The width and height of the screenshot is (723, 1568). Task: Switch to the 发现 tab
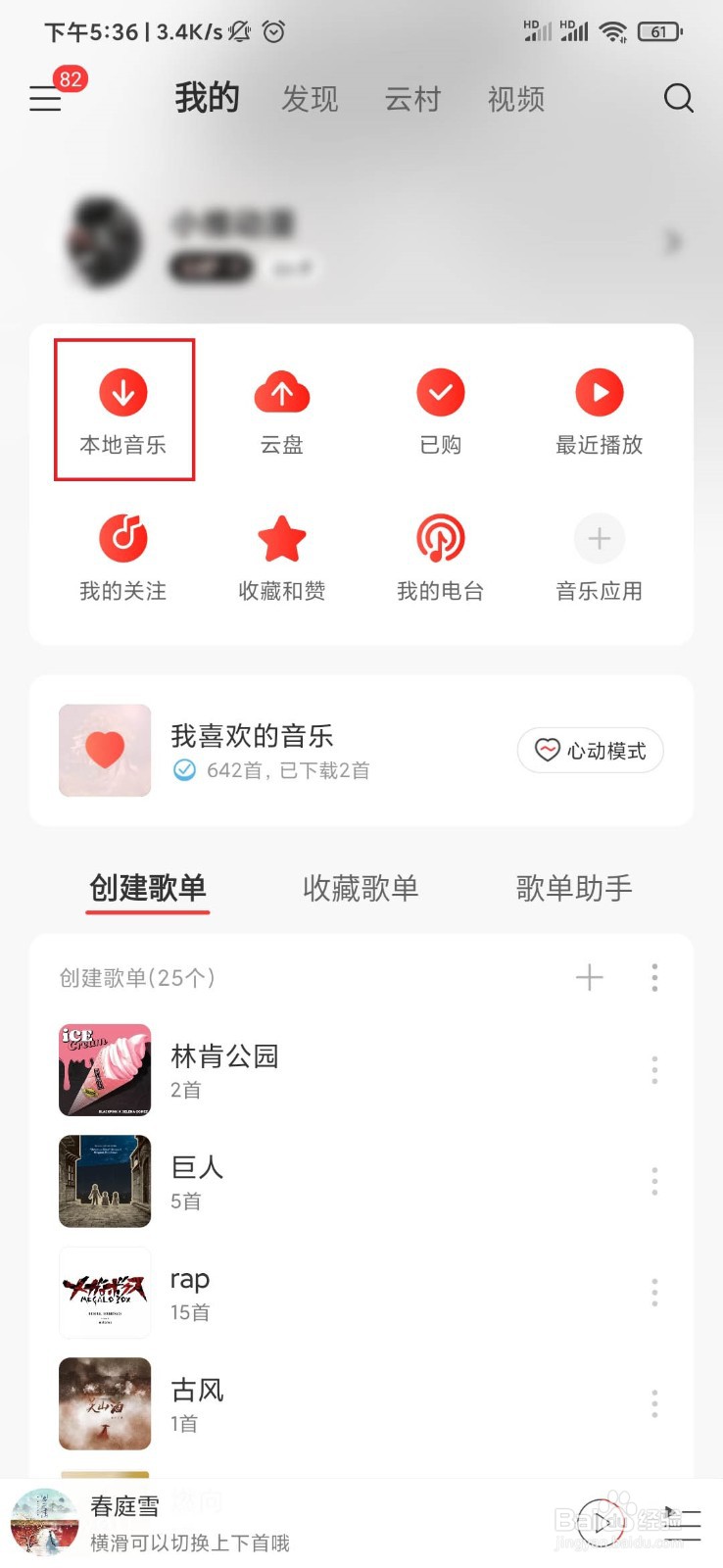pyautogui.click(x=310, y=98)
